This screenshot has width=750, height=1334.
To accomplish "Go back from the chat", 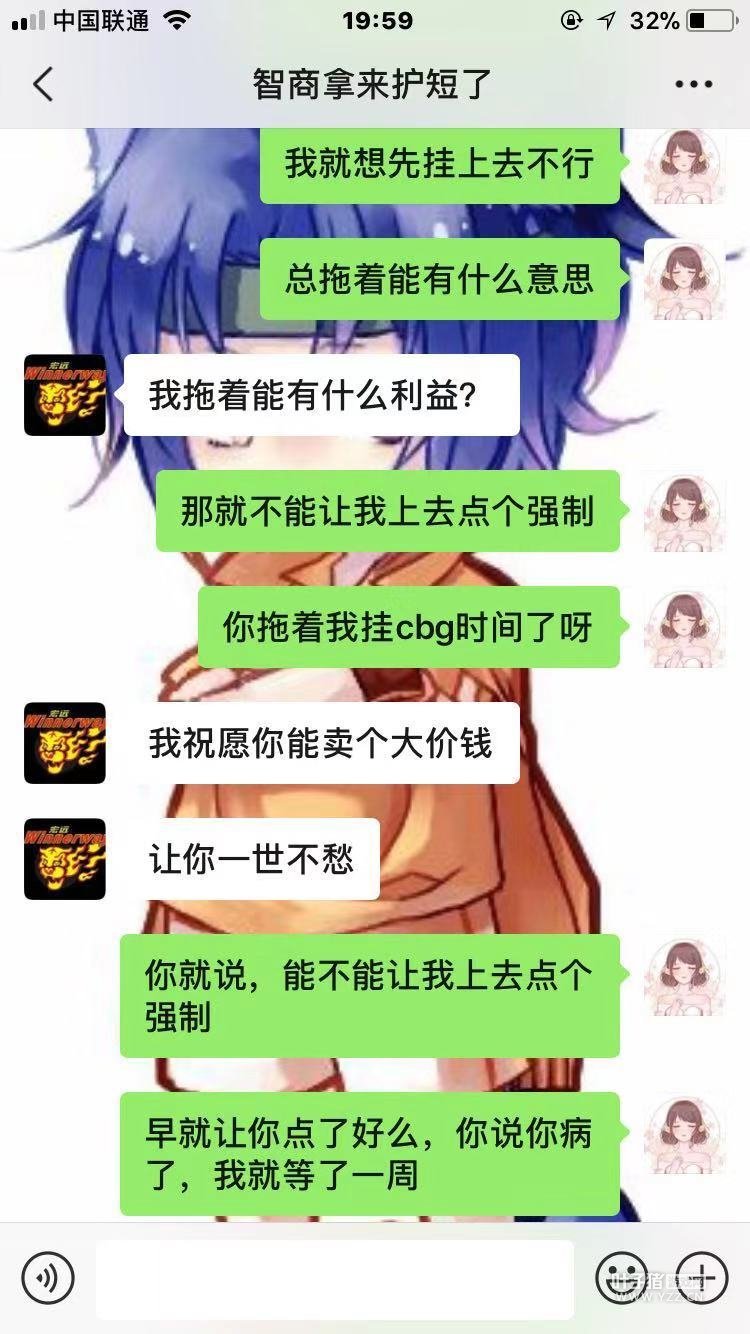I will [x=43, y=85].
